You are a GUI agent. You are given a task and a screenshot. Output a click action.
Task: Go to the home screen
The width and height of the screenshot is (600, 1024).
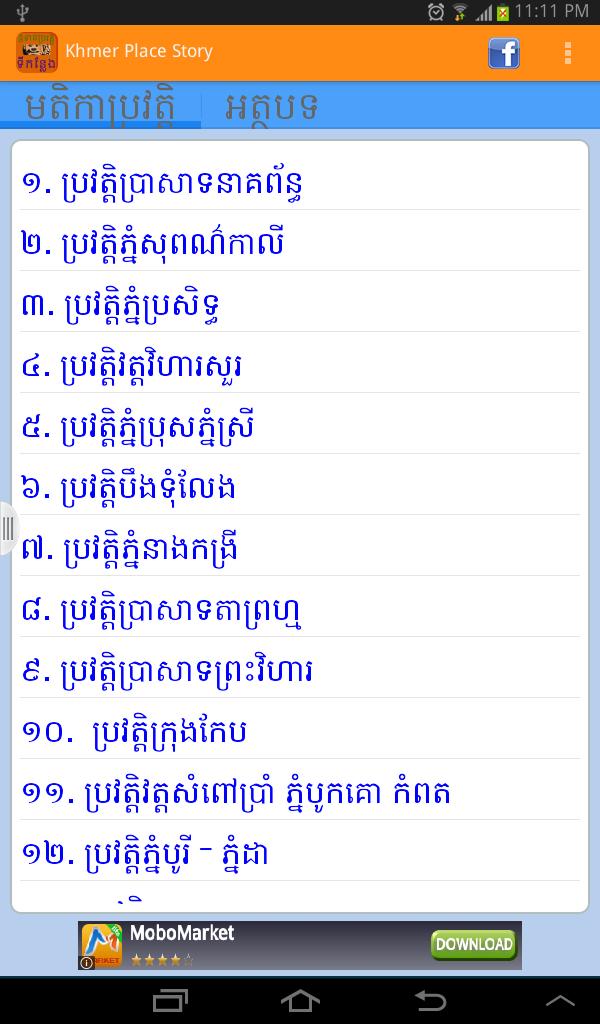[x=299, y=1000]
